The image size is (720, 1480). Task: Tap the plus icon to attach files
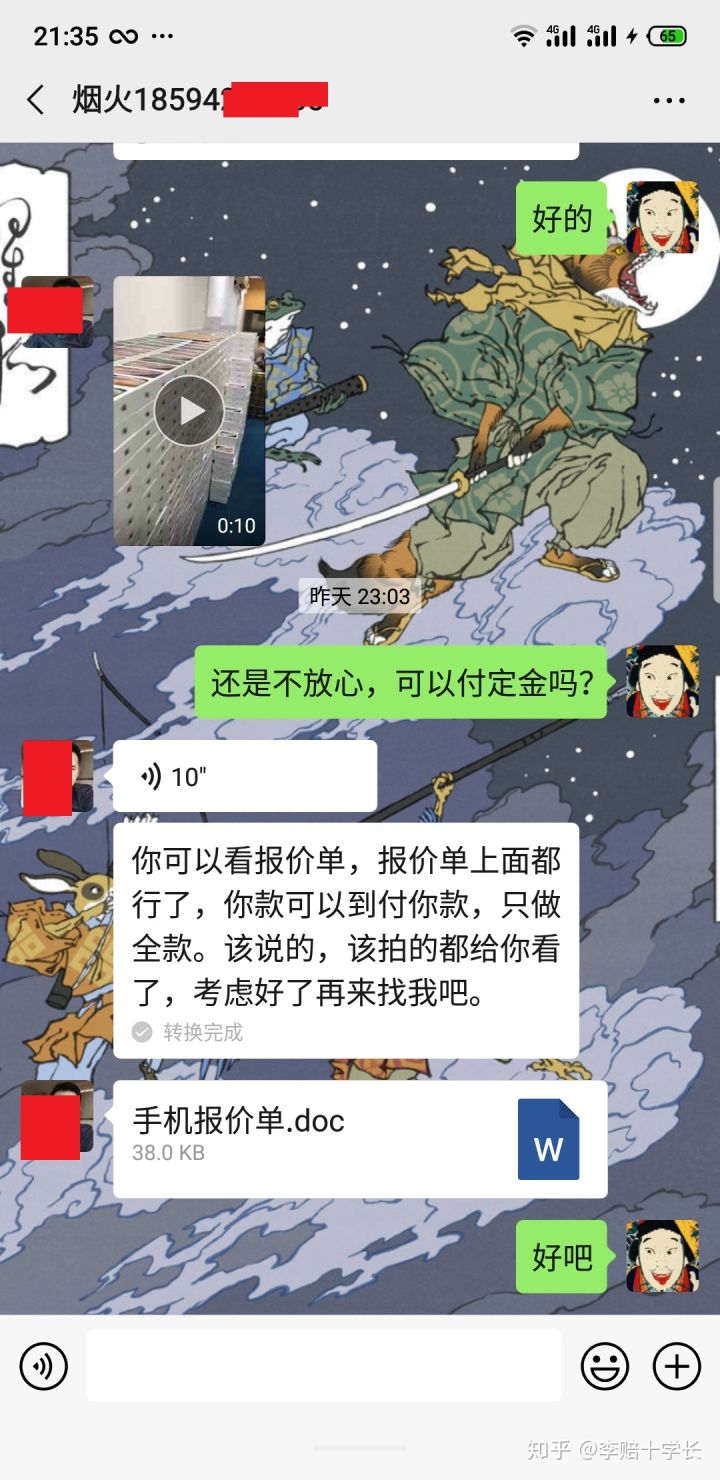click(678, 1365)
